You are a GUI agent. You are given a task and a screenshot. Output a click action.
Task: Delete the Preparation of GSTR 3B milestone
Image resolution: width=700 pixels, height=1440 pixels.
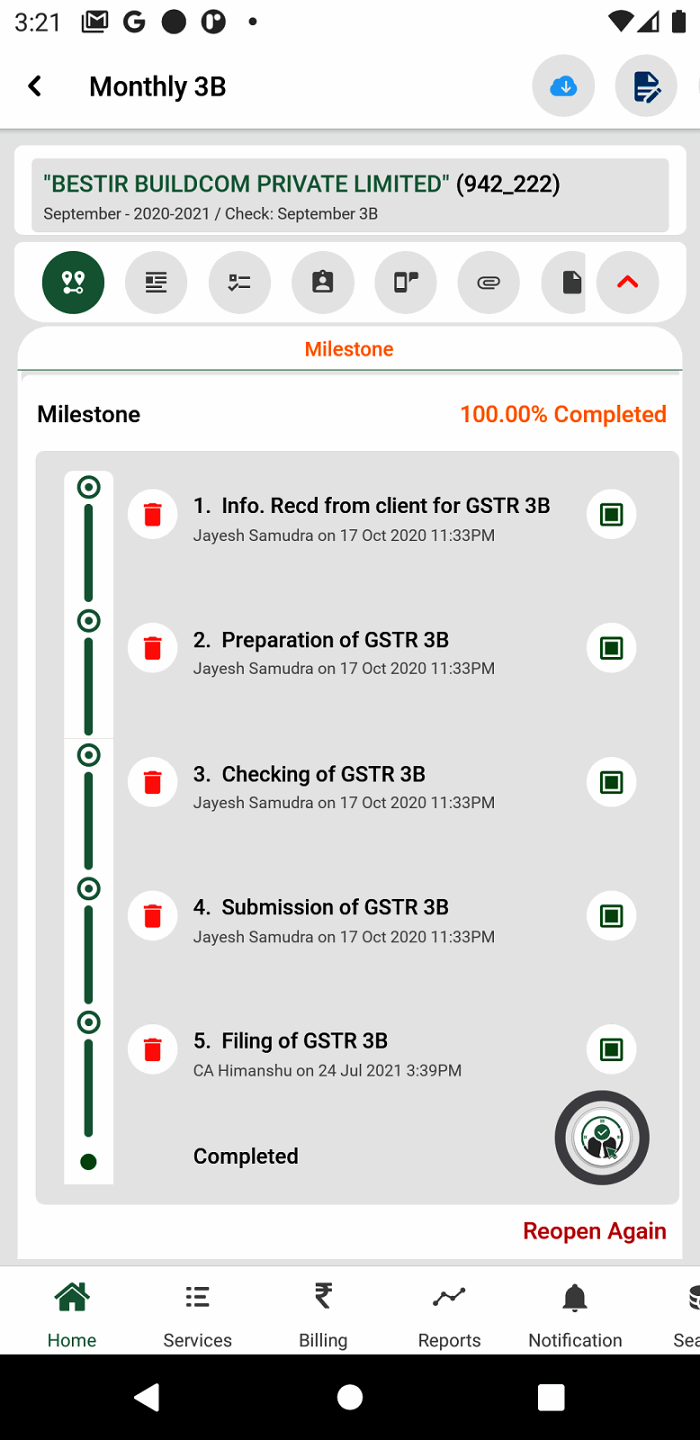click(x=153, y=648)
